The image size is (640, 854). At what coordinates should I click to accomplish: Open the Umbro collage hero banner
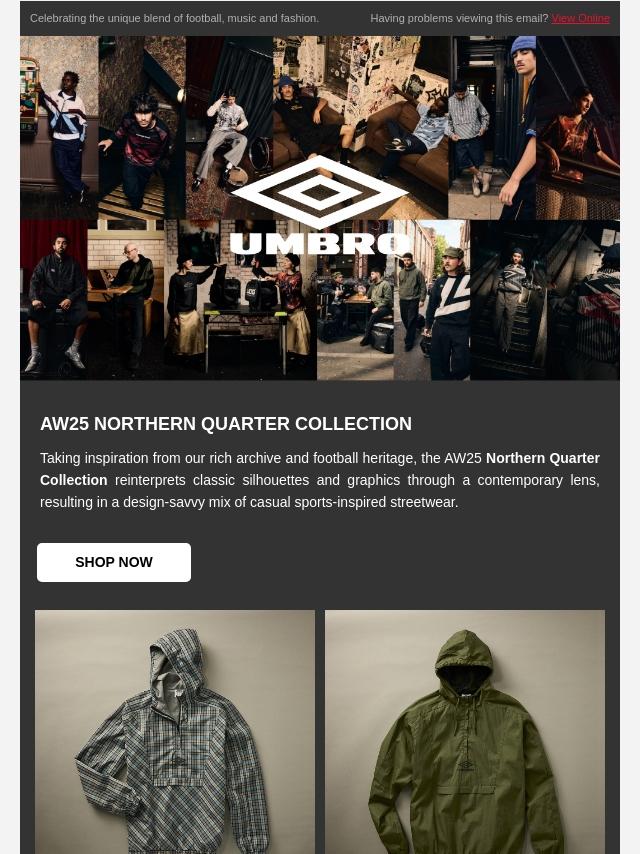coord(320,208)
